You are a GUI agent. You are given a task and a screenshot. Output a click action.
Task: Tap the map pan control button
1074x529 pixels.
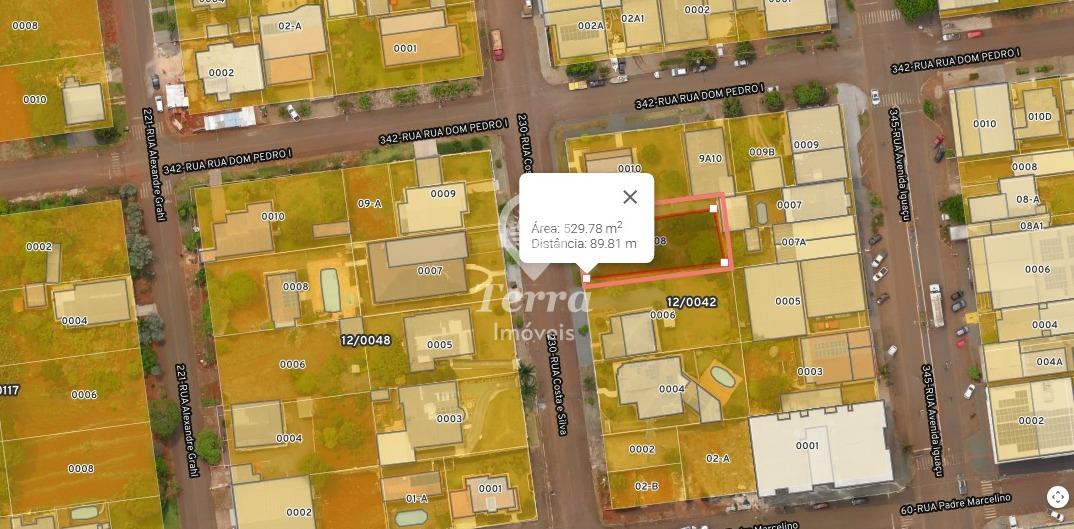pyautogui.click(x=1057, y=497)
